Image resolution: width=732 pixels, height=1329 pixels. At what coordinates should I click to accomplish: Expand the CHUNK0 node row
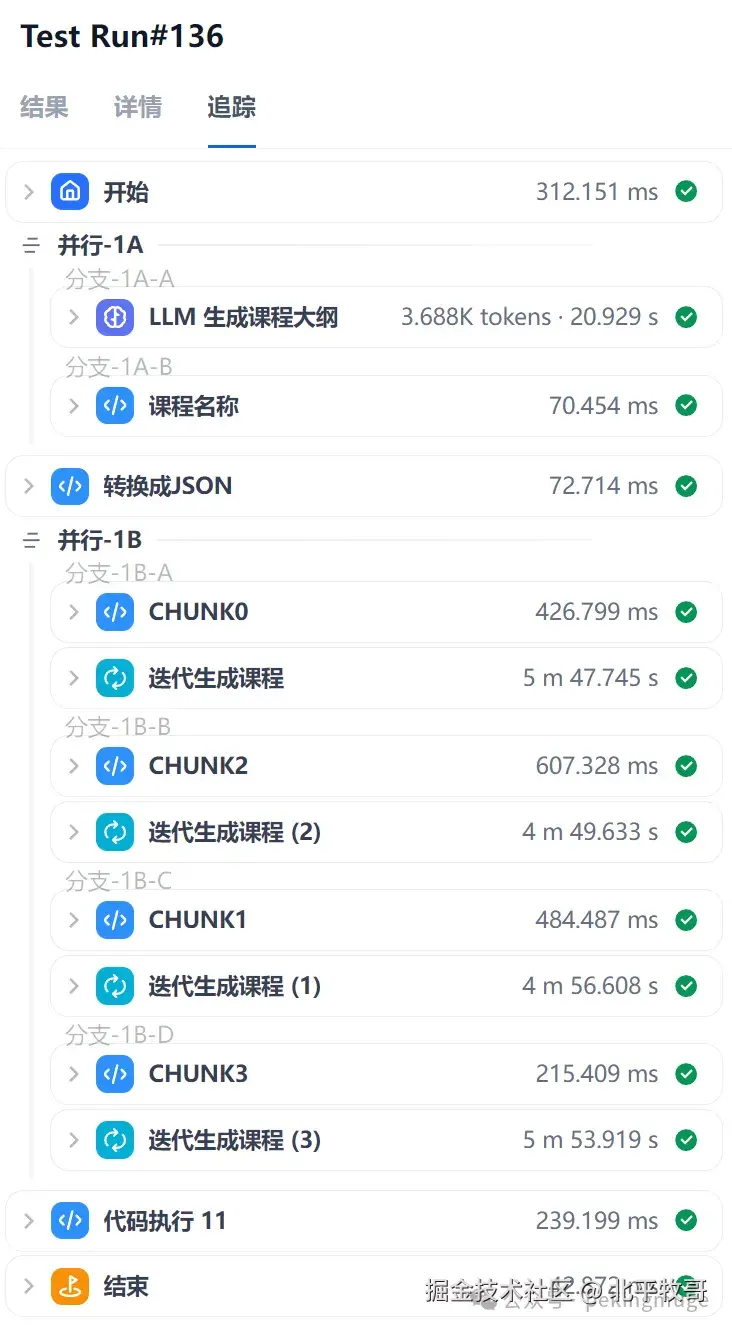pyautogui.click(x=73, y=611)
